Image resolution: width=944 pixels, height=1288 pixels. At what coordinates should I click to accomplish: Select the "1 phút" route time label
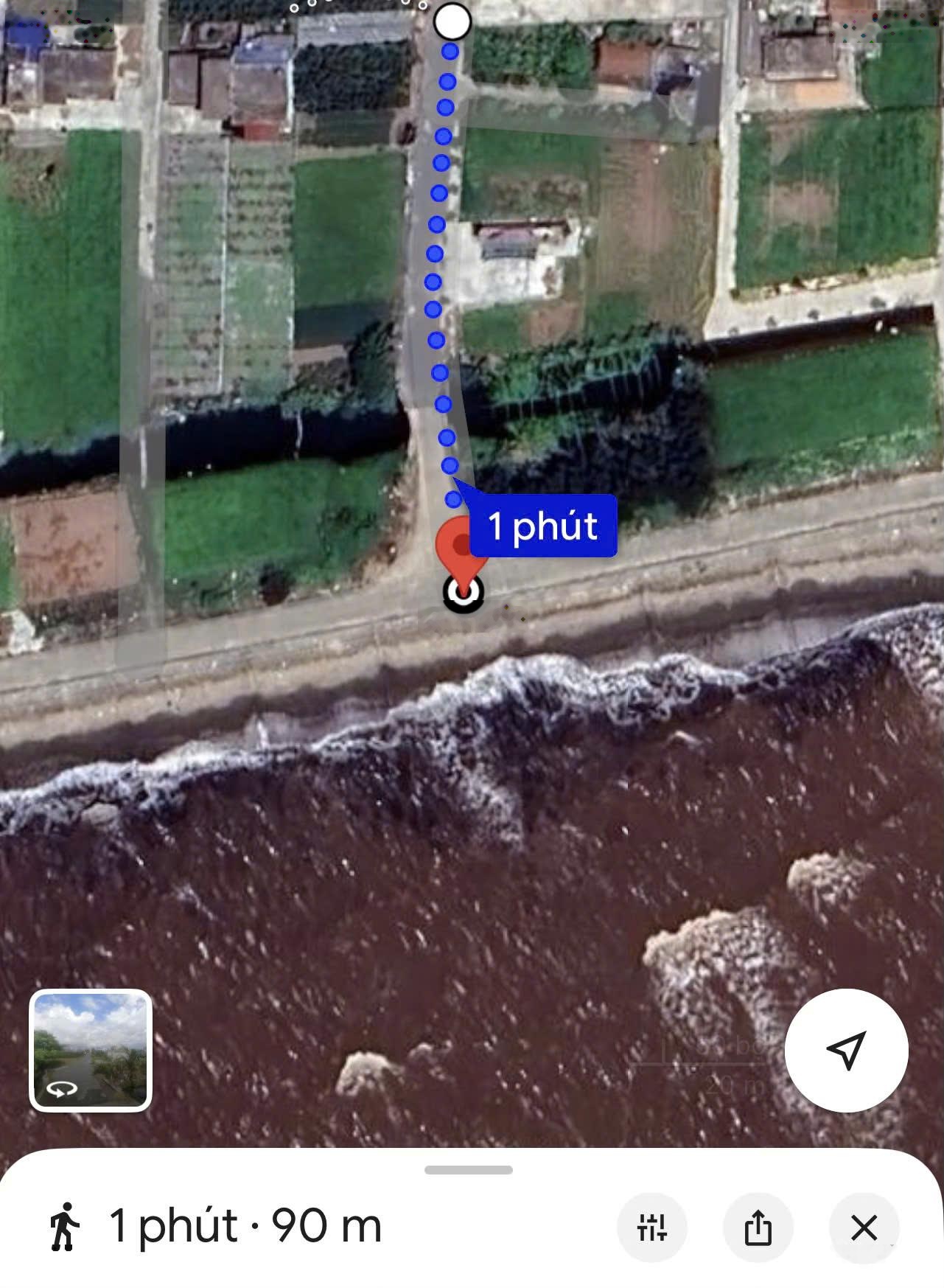543,526
